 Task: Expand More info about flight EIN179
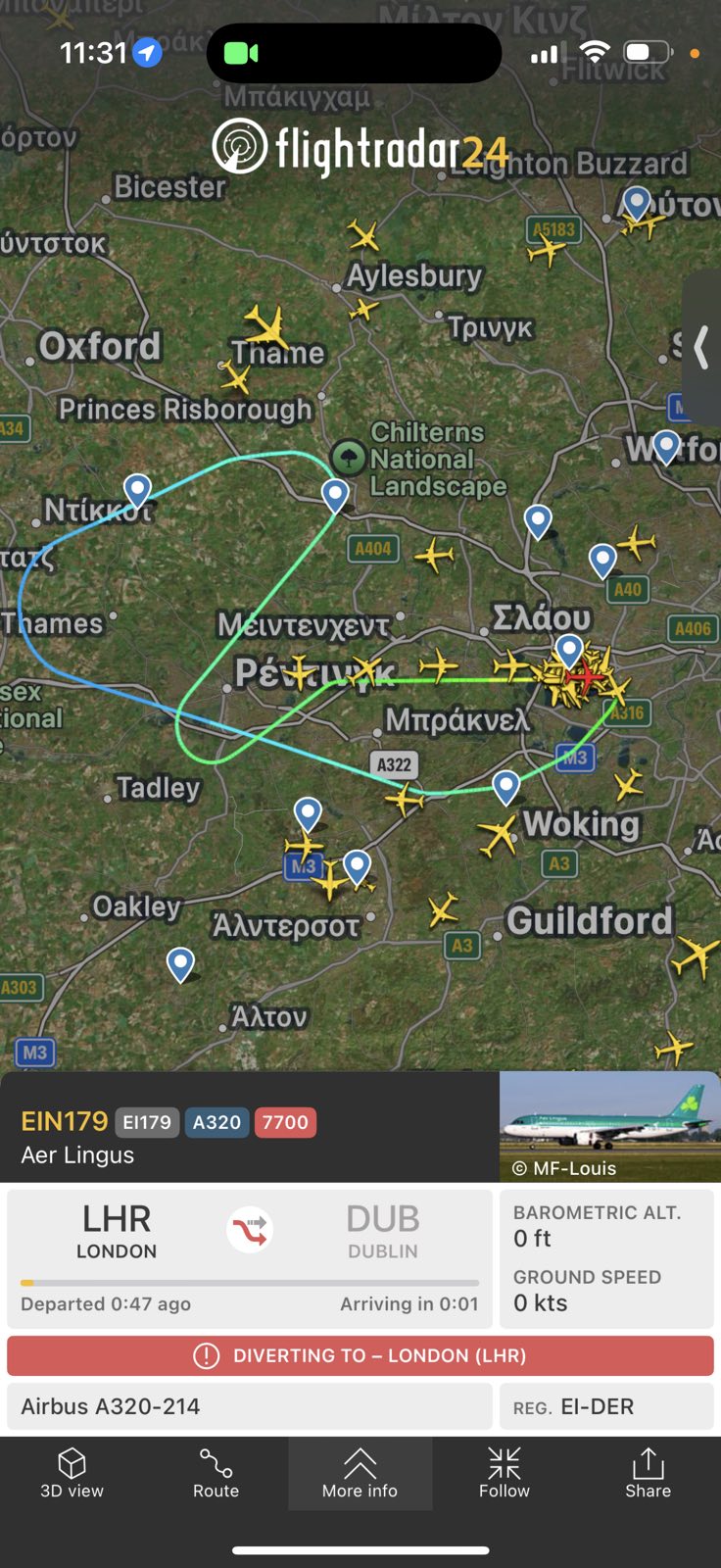360,1473
